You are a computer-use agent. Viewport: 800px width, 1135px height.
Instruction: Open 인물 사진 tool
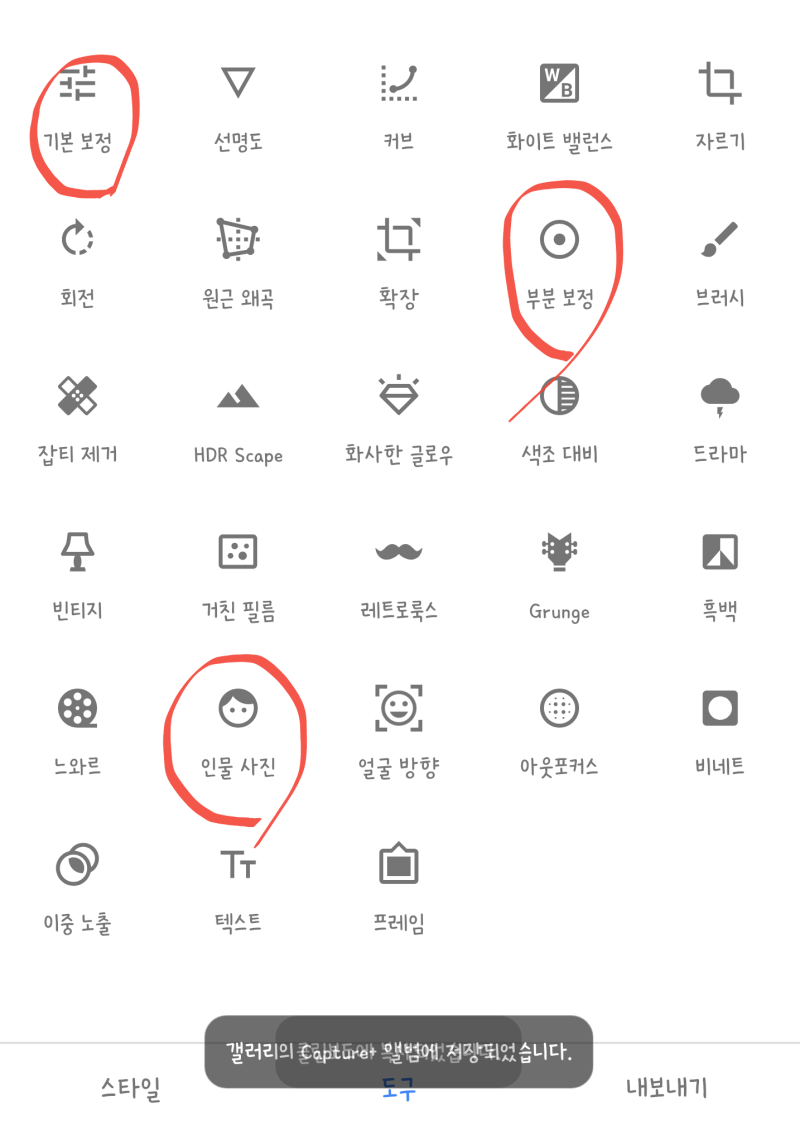[x=238, y=732]
